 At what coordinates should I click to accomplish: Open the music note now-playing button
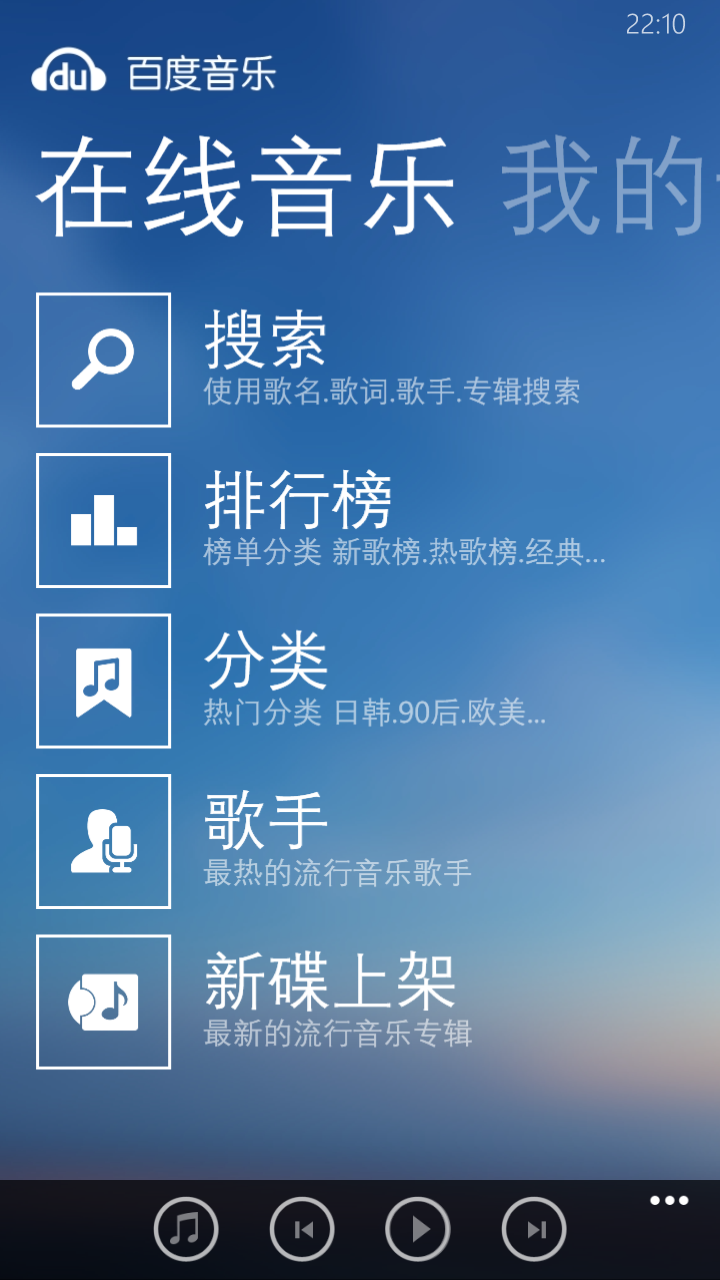tap(186, 1229)
